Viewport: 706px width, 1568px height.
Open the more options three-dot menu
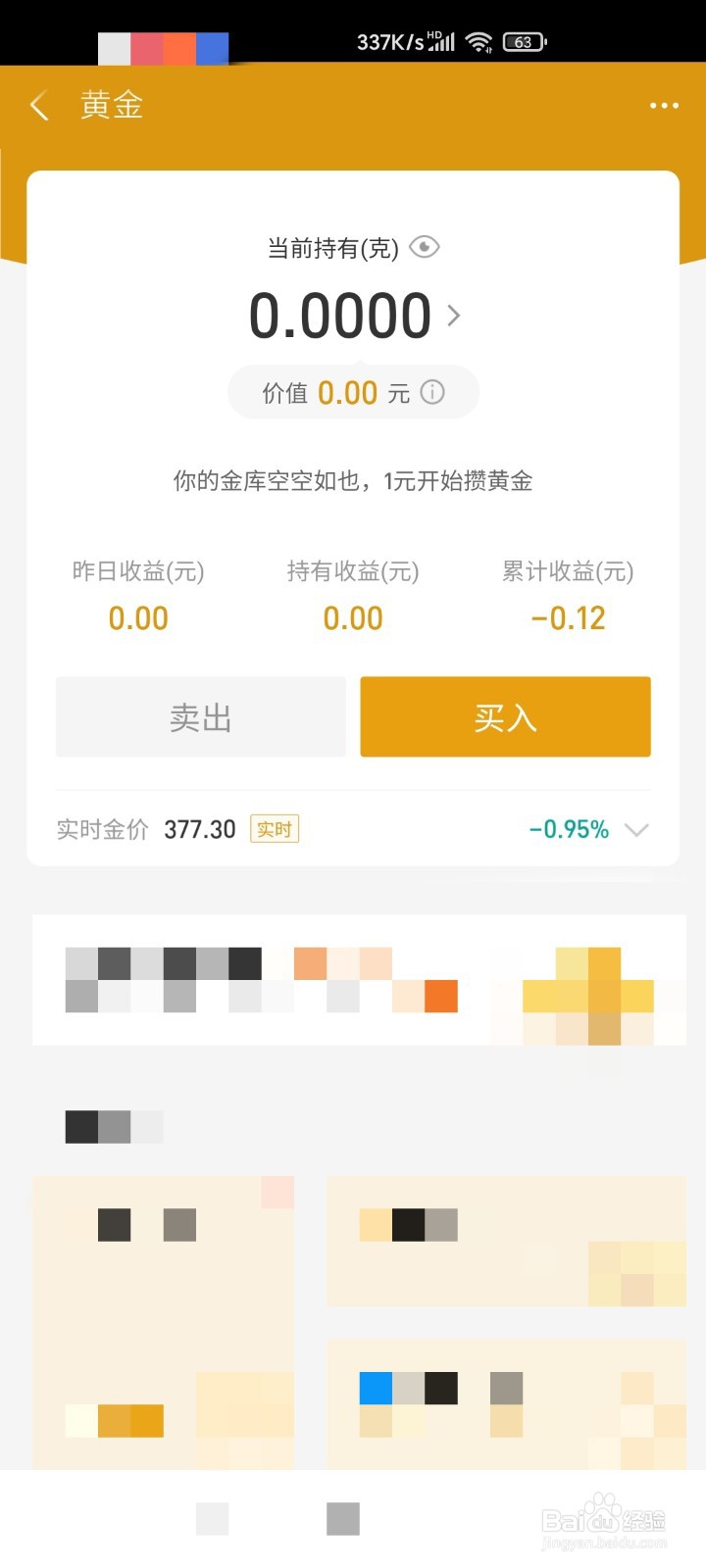[664, 105]
